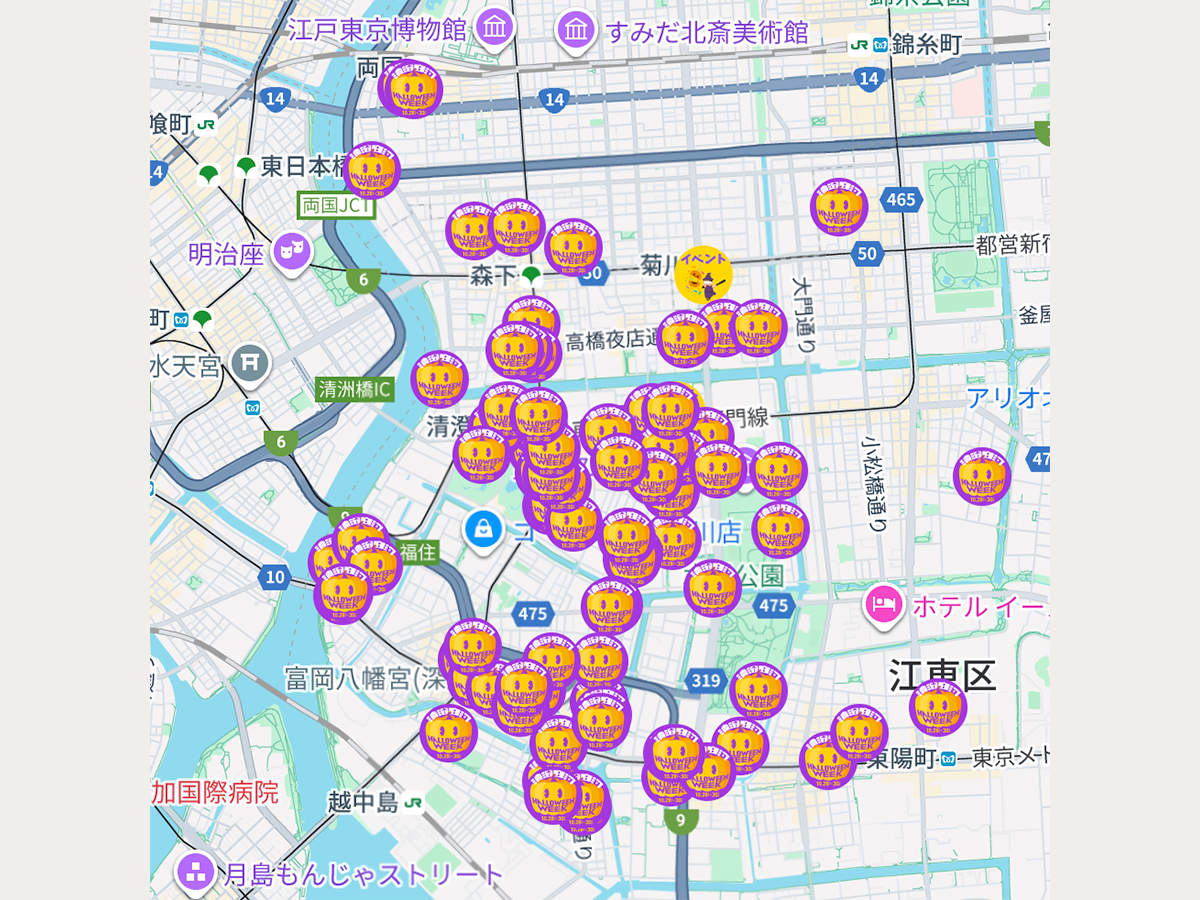Open Halloween Week marker at 両国
The width and height of the screenshot is (1200, 900).
[412, 89]
